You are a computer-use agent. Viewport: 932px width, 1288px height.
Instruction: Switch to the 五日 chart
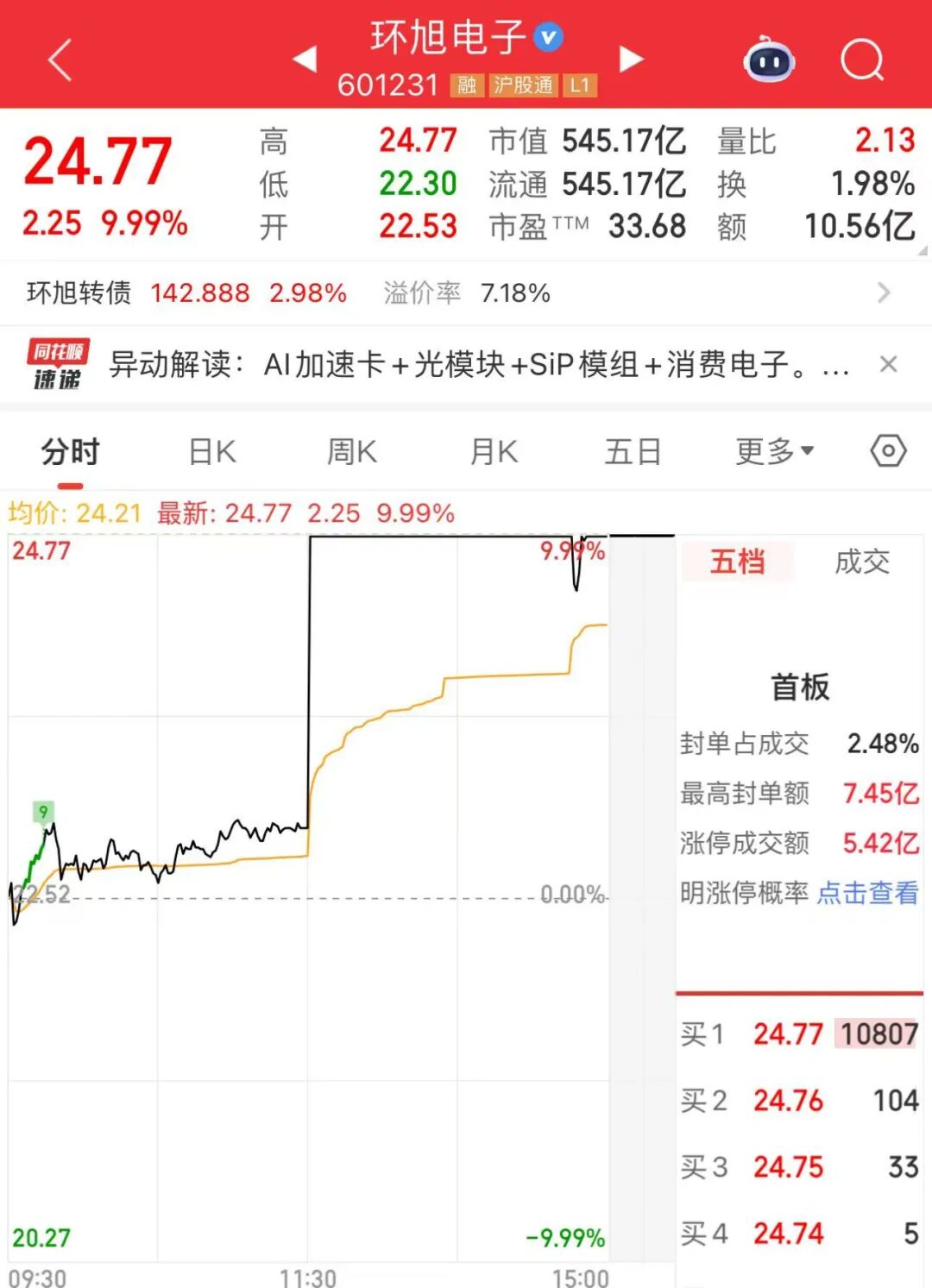pos(633,452)
